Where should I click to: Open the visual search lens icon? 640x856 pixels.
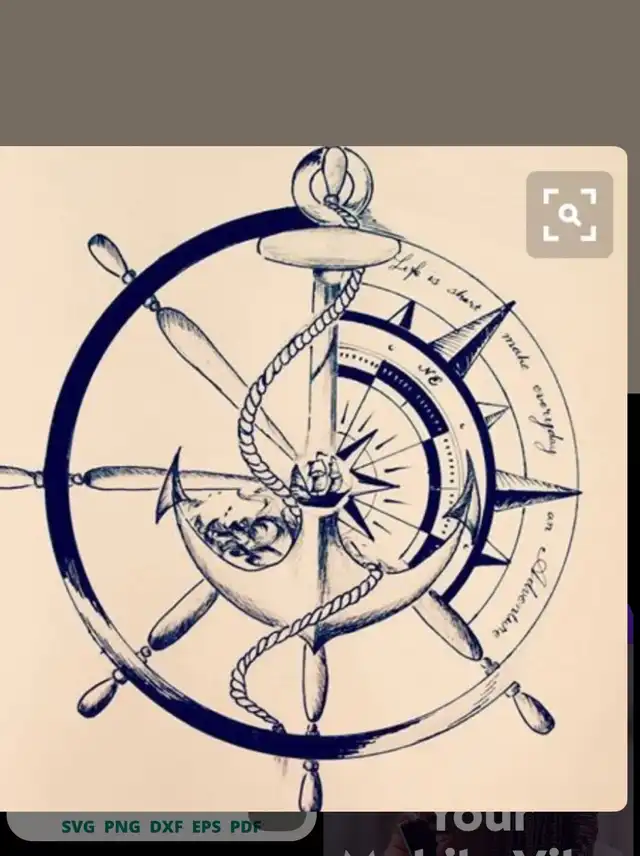(569, 214)
